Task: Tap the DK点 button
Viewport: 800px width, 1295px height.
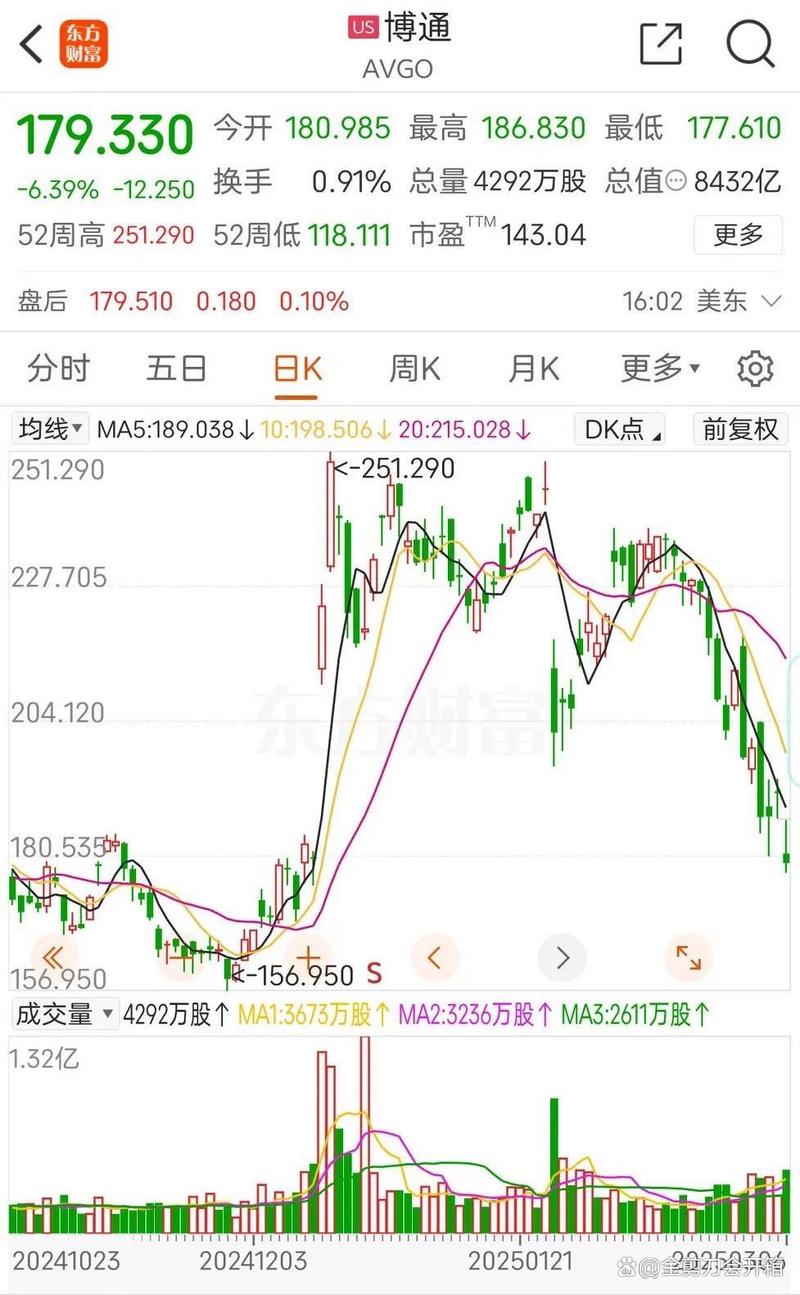Action: [x=621, y=430]
